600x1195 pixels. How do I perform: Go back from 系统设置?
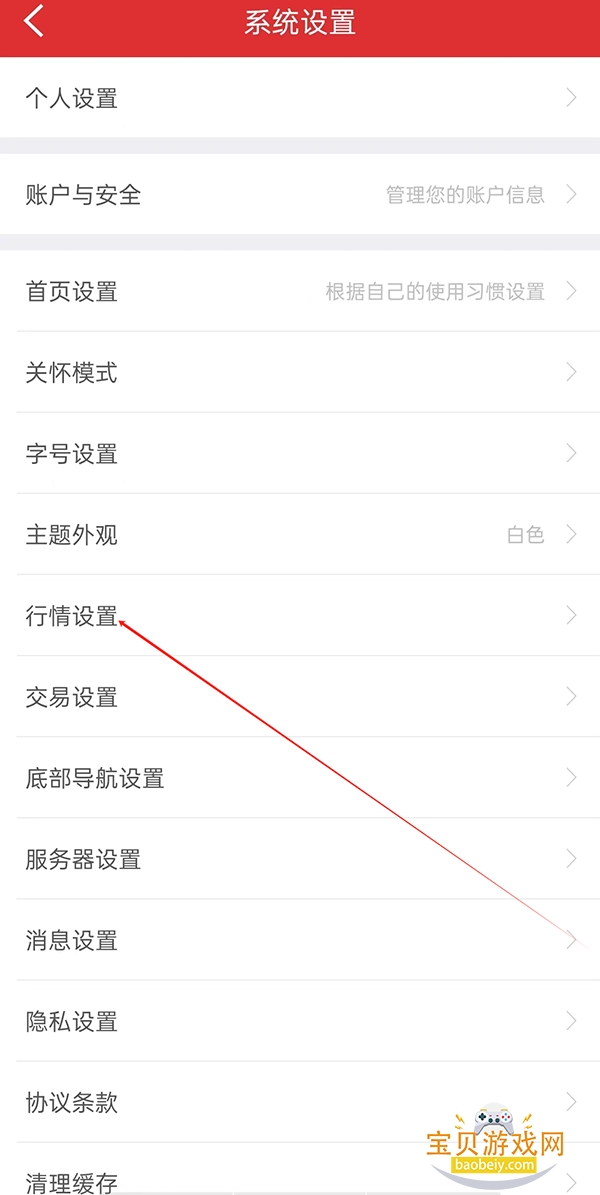[x=34, y=22]
